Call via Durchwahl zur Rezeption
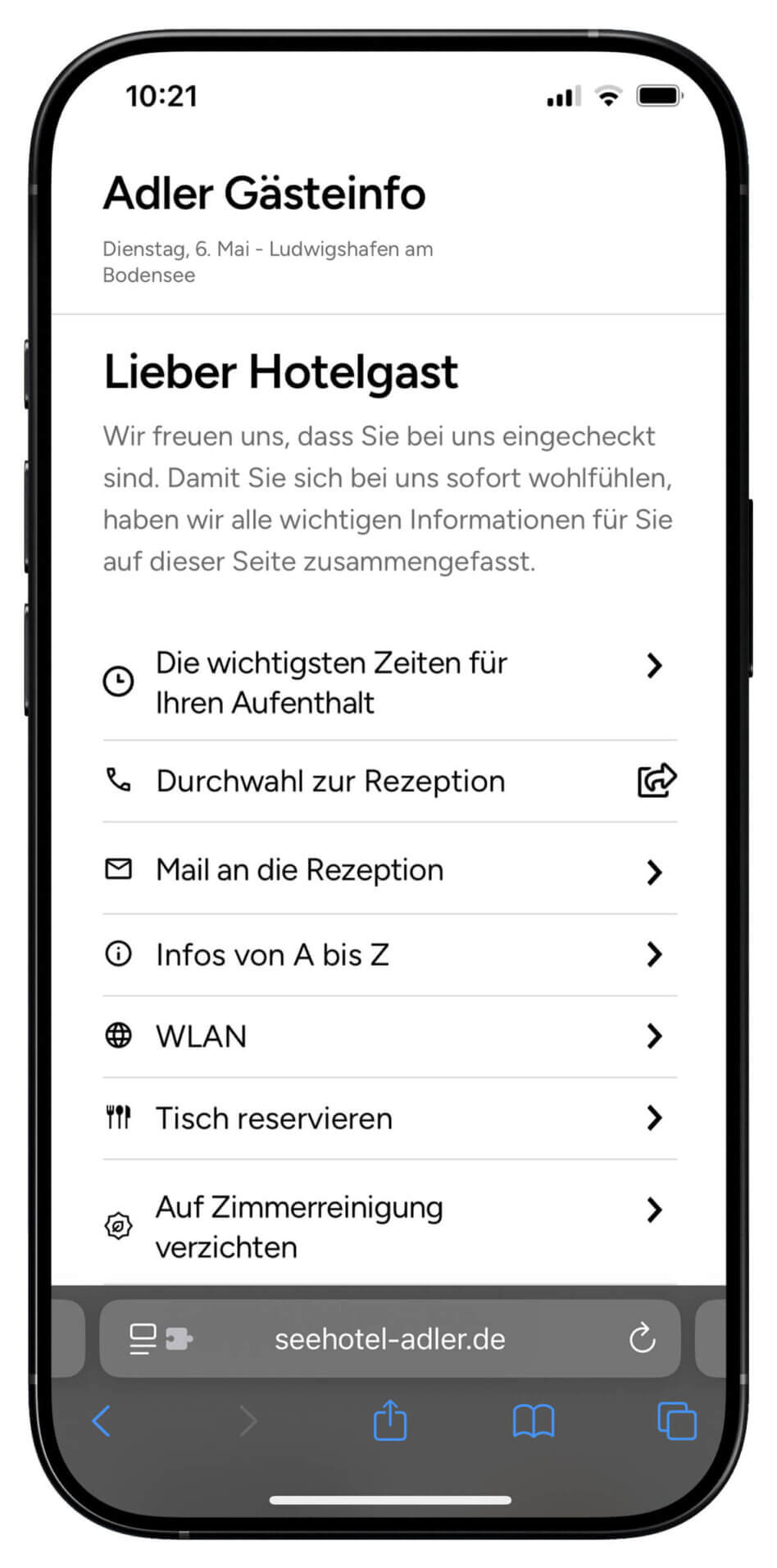The image size is (777, 1568). (x=389, y=782)
